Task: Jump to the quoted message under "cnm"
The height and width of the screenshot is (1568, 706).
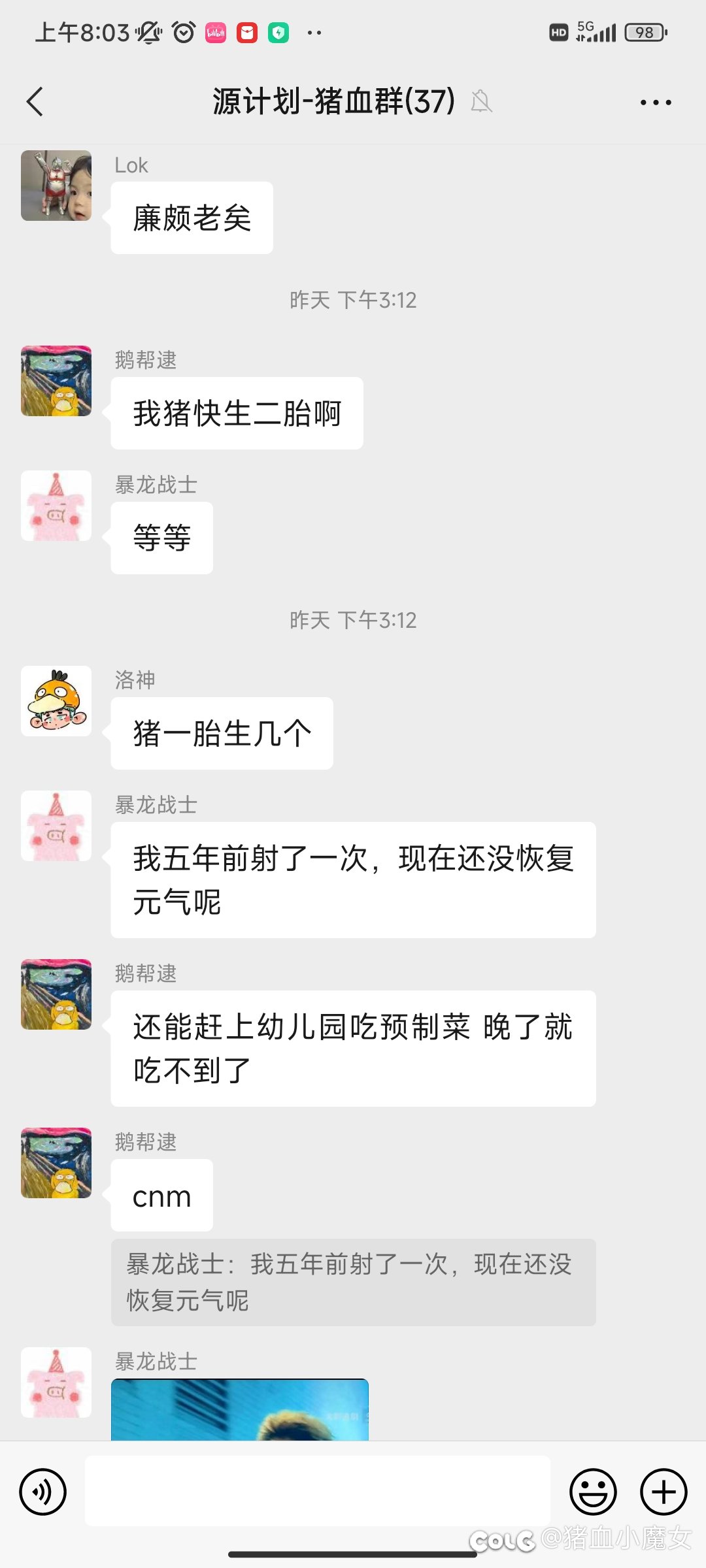Action: tap(353, 1282)
